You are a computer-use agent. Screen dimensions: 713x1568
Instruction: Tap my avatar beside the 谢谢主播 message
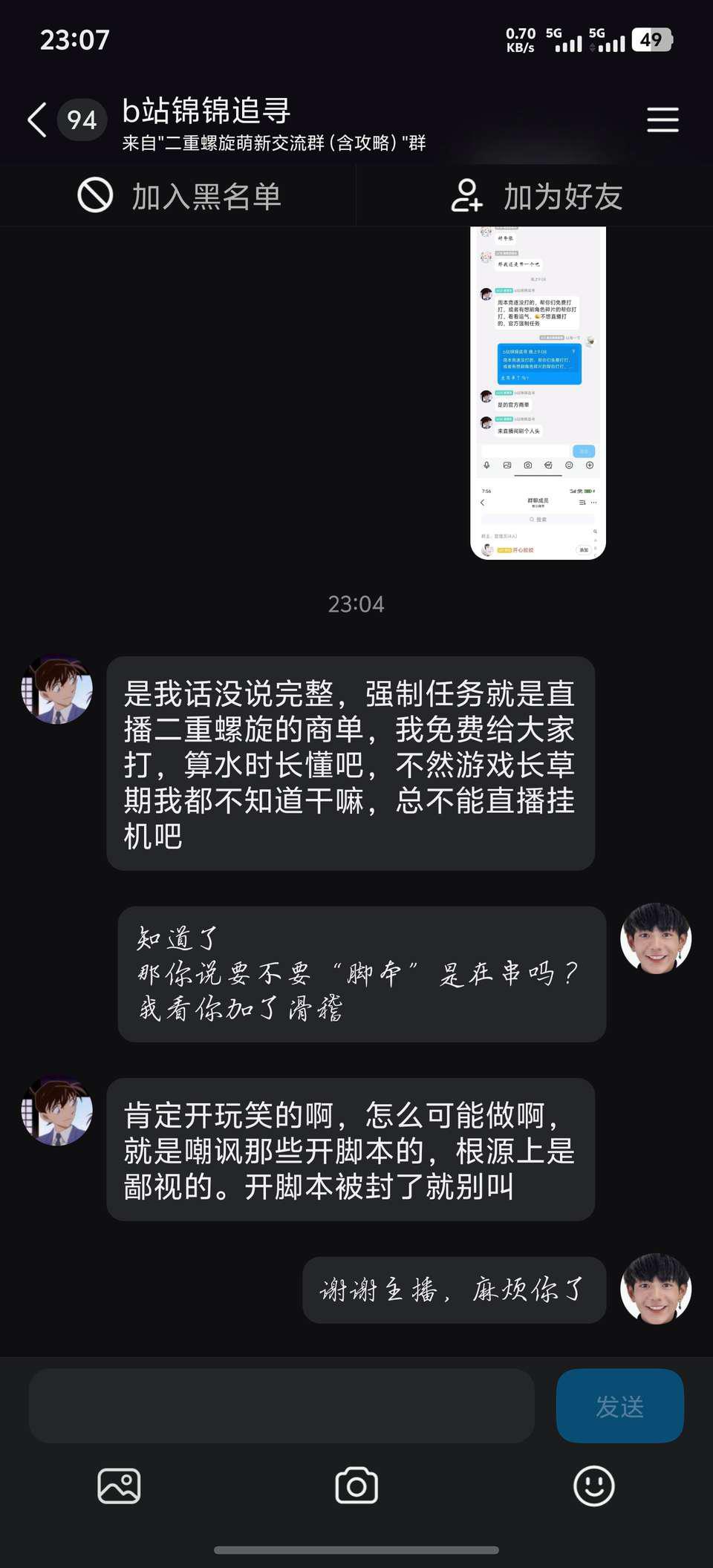coord(655,1290)
